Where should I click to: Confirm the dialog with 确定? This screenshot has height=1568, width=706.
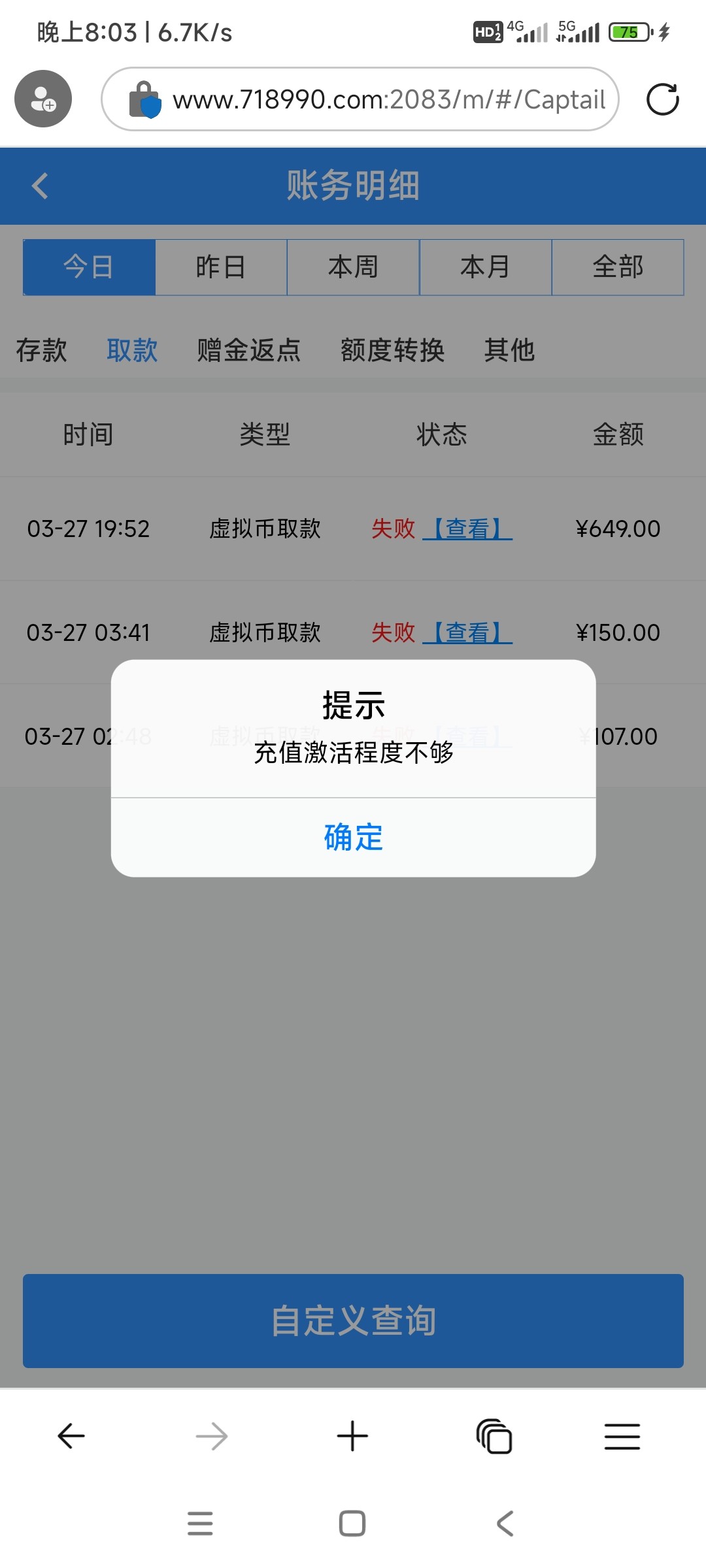353,837
